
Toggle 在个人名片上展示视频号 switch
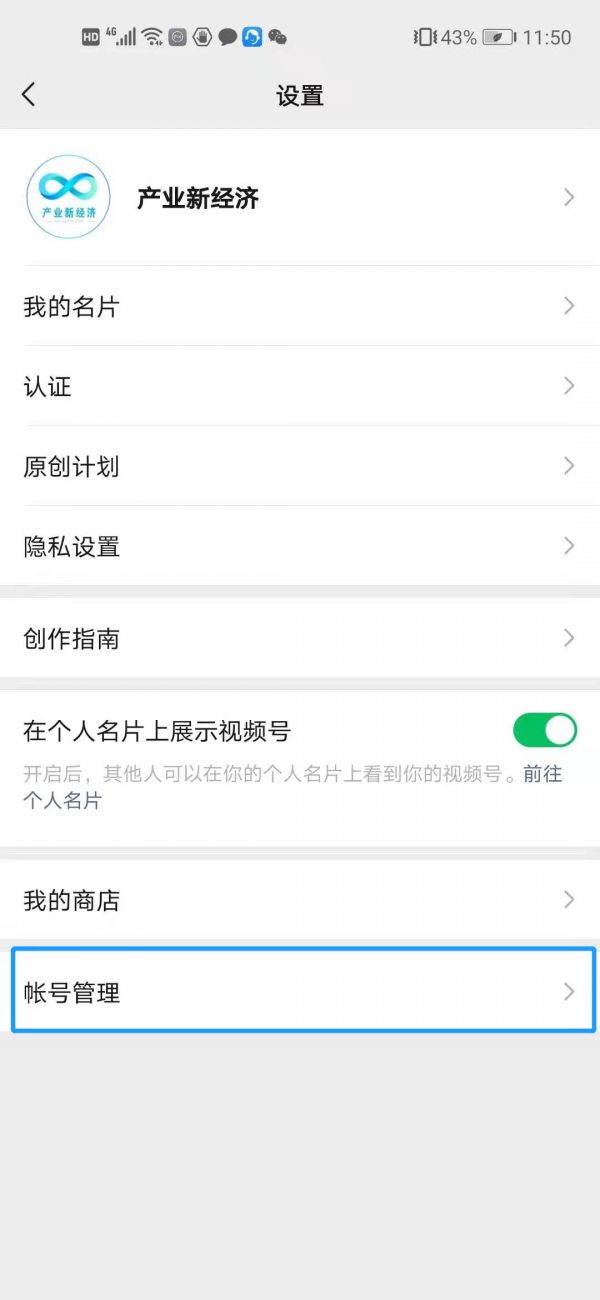[545, 730]
